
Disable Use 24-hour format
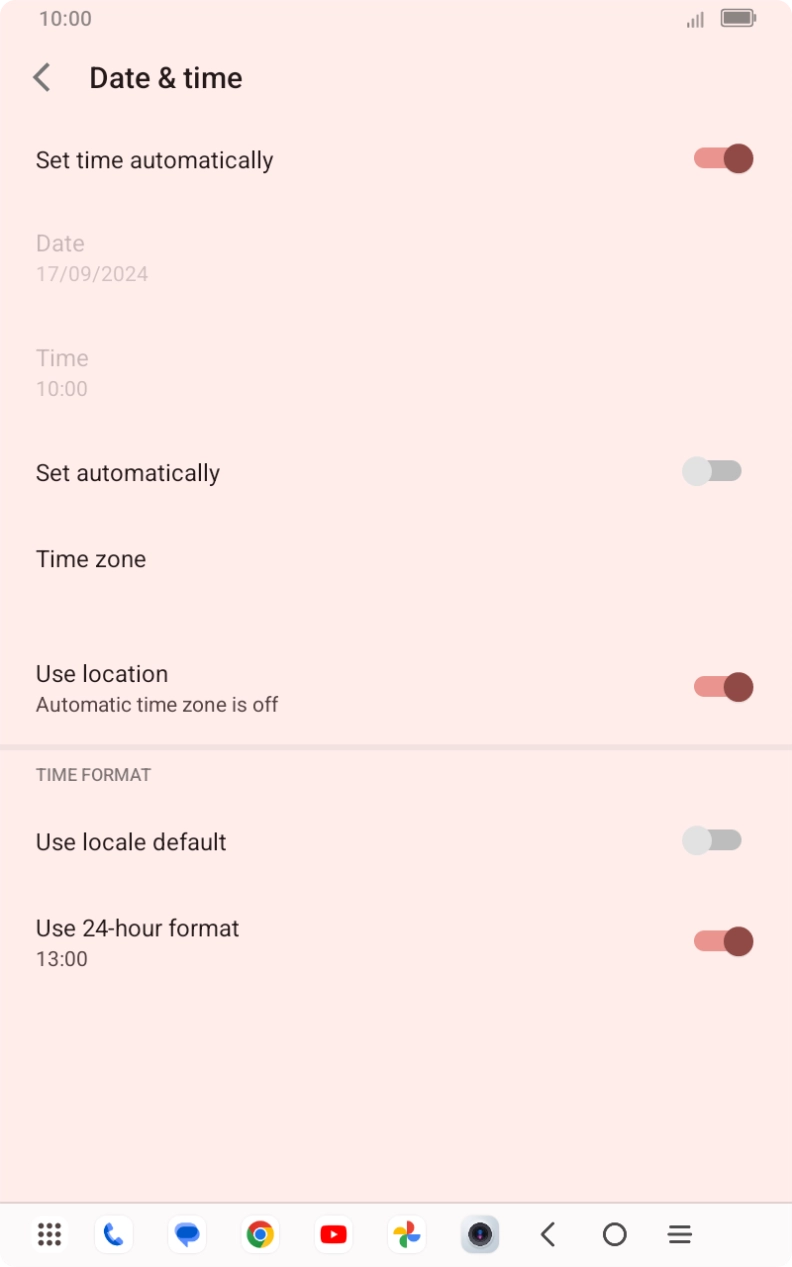(722, 941)
